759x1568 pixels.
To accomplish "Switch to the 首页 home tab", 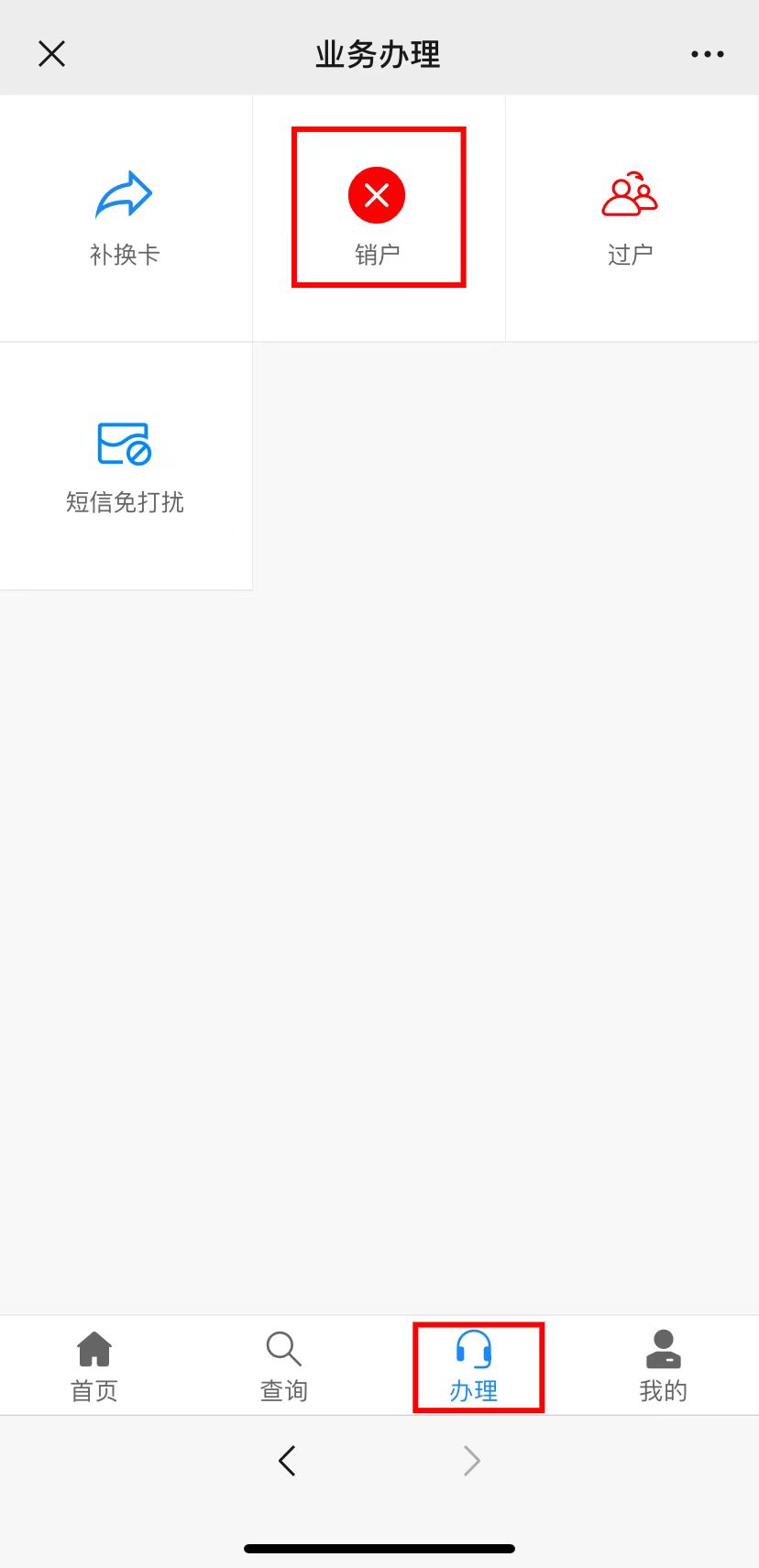I will 94,1366.
